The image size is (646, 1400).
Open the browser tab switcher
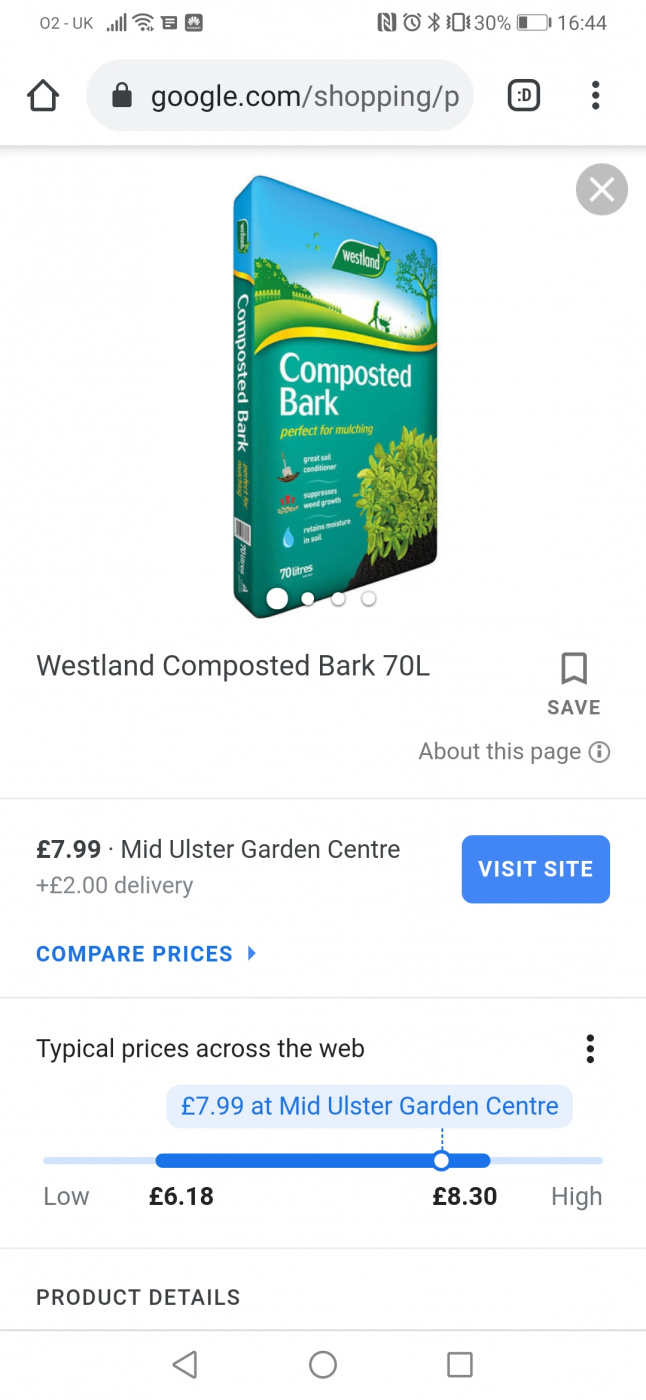click(524, 96)
